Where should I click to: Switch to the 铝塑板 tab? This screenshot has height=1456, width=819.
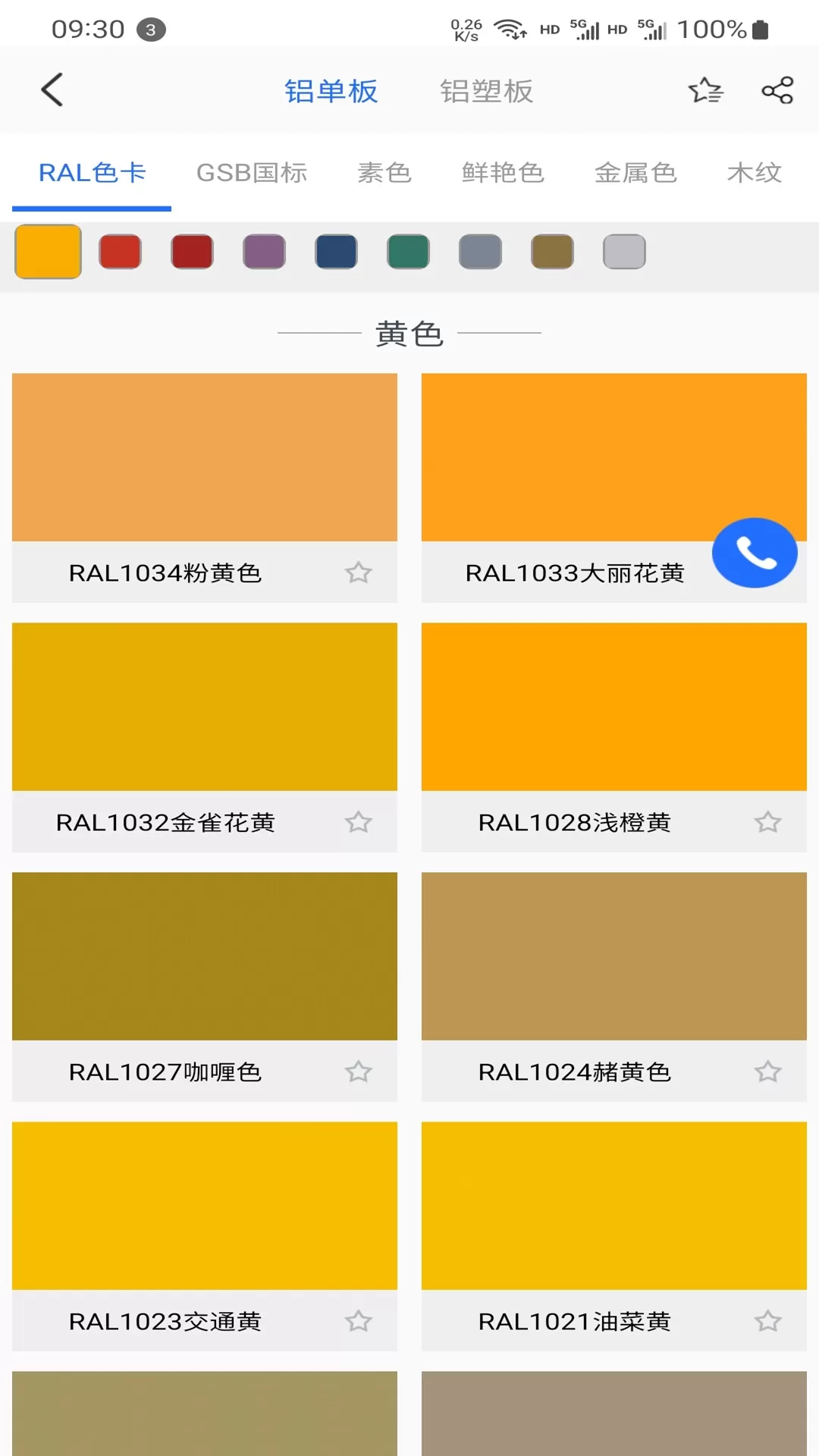[486, 91]
